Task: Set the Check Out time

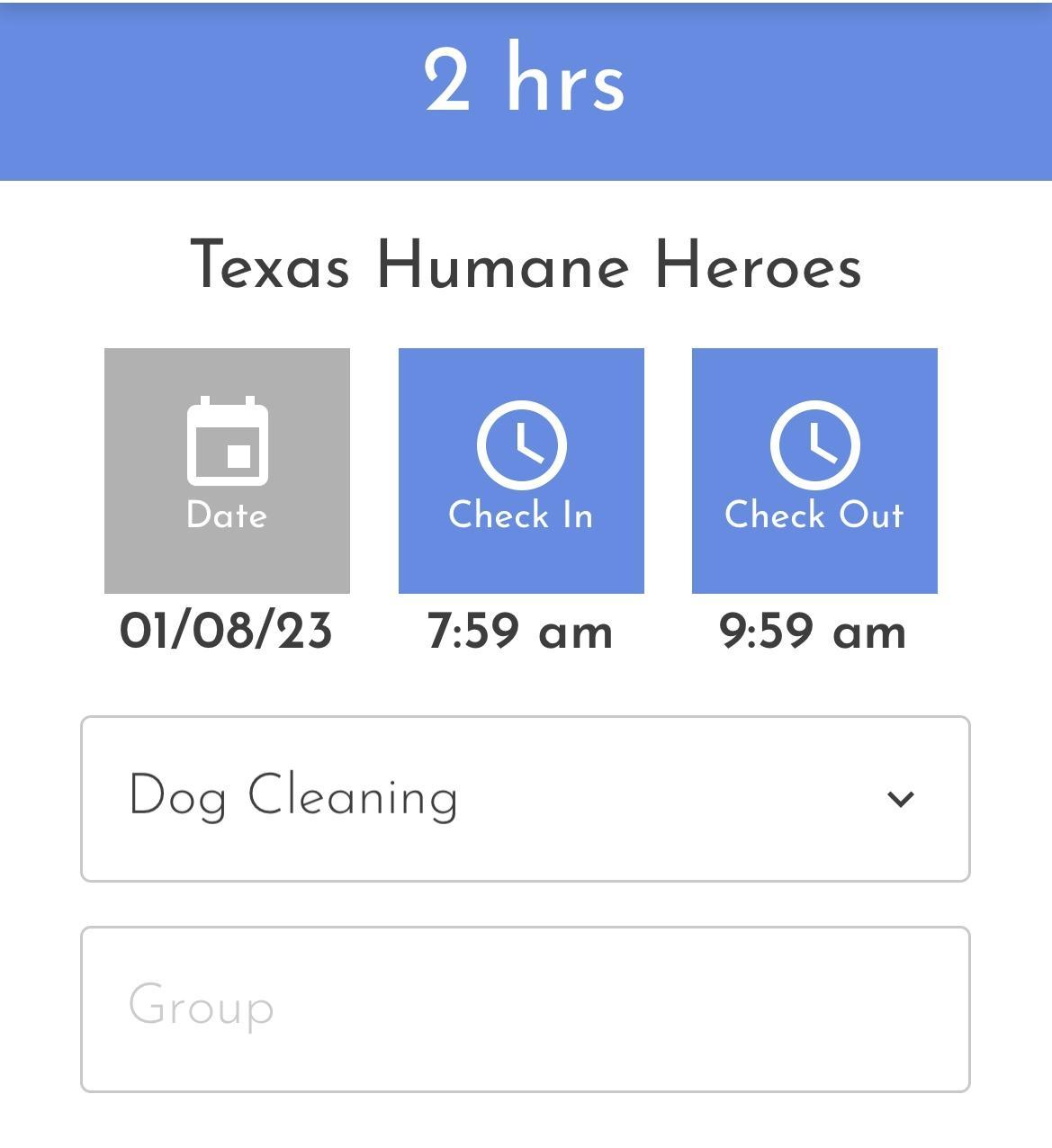Action: 814,471
